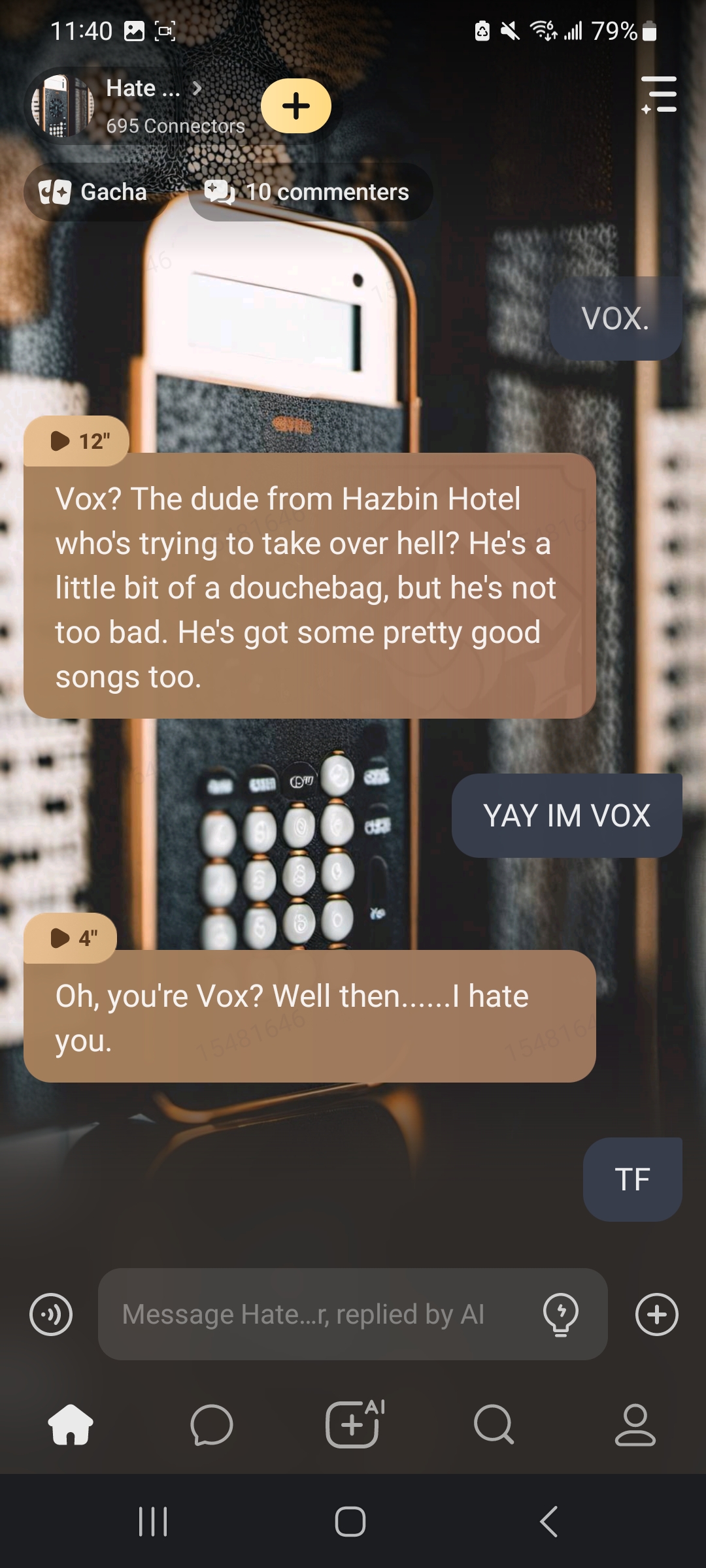The height and width of the screenshot is (1568, 706).
Task: Play the 12-second voice message
Action: [76, 441]
